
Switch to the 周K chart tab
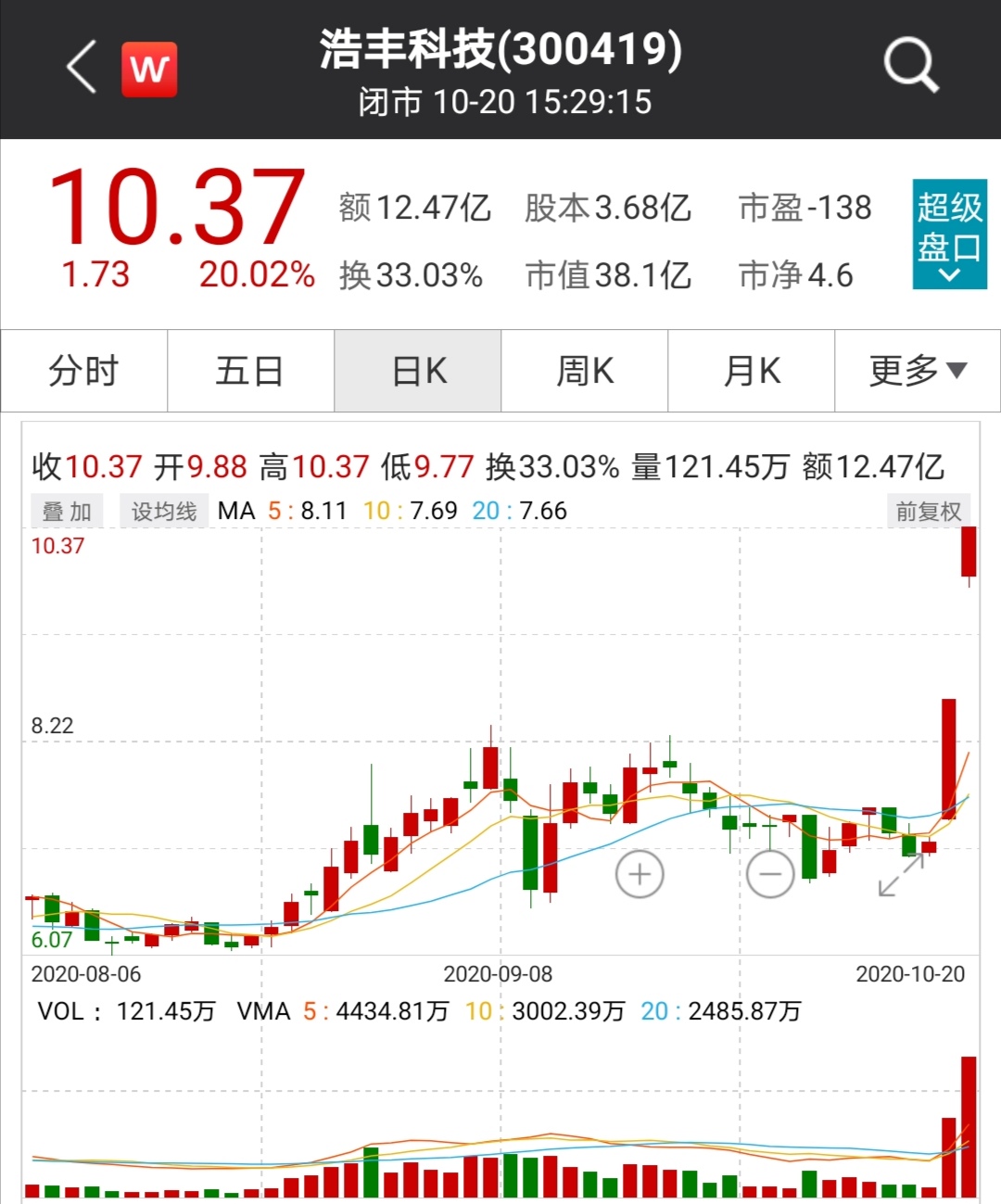click(585, 371)
